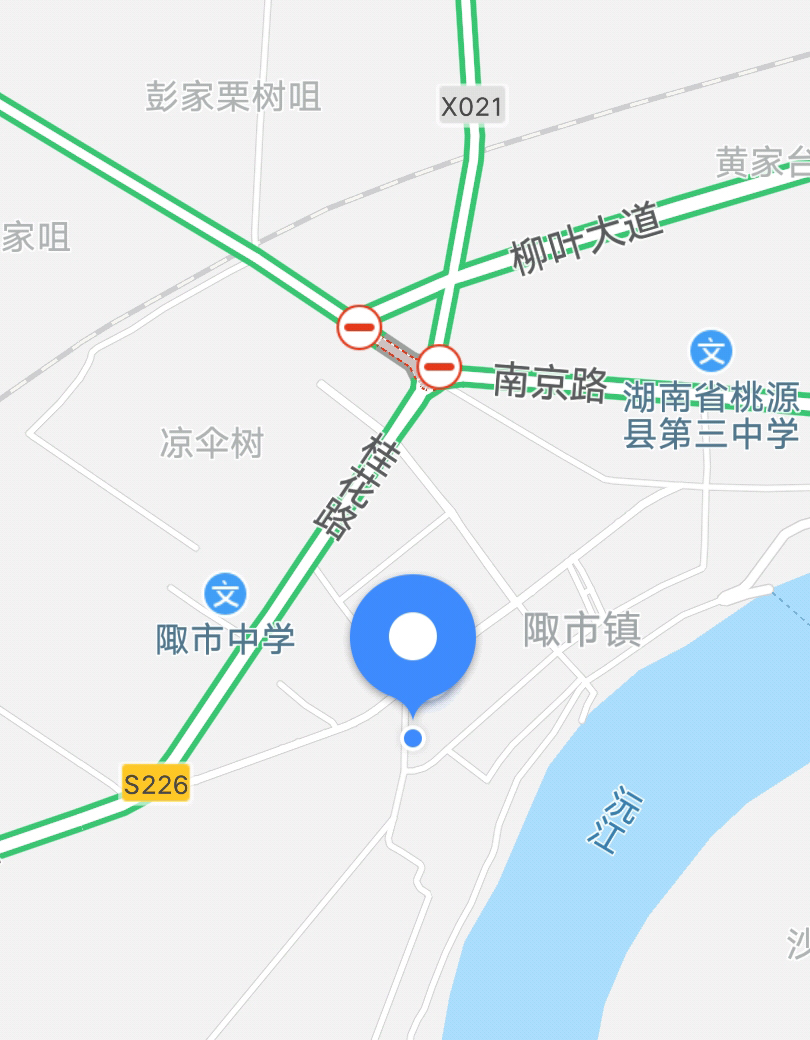This screenshot has width=810, height=1040.
Task: Tap the road closure sign near 南京路
Action: [x=438, y=367]
